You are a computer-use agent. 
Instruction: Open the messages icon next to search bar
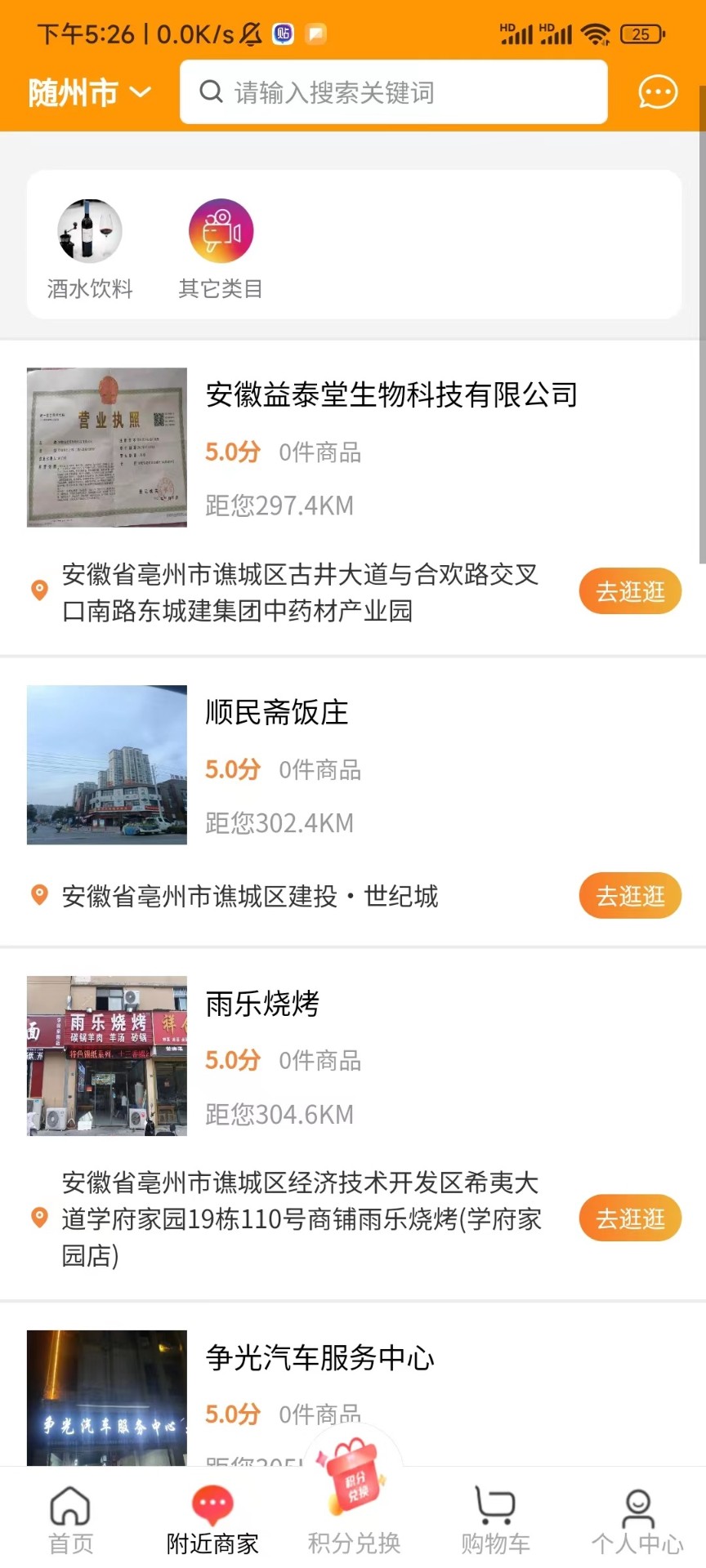coord(657,92)
